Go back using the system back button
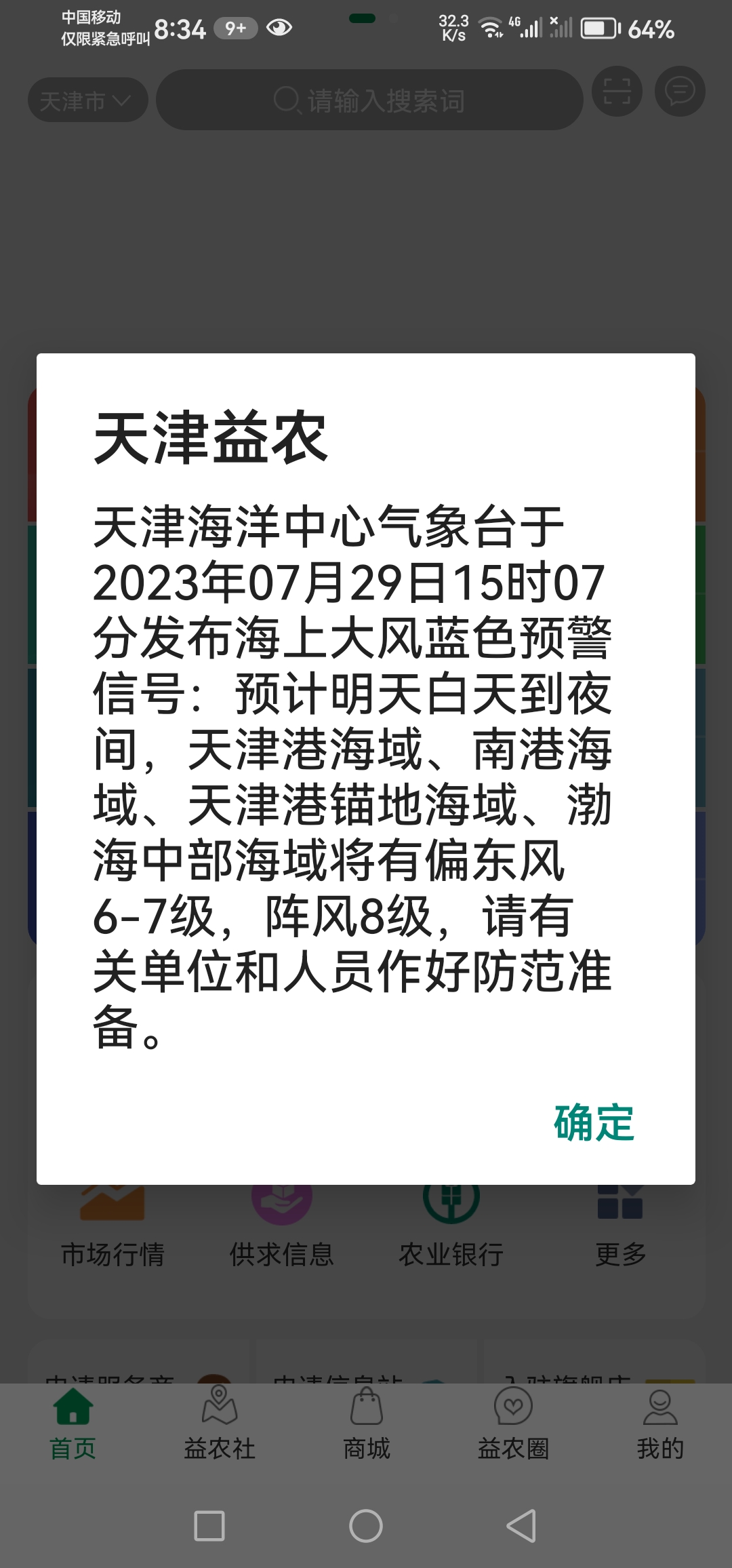 (x=521, y=1526)
